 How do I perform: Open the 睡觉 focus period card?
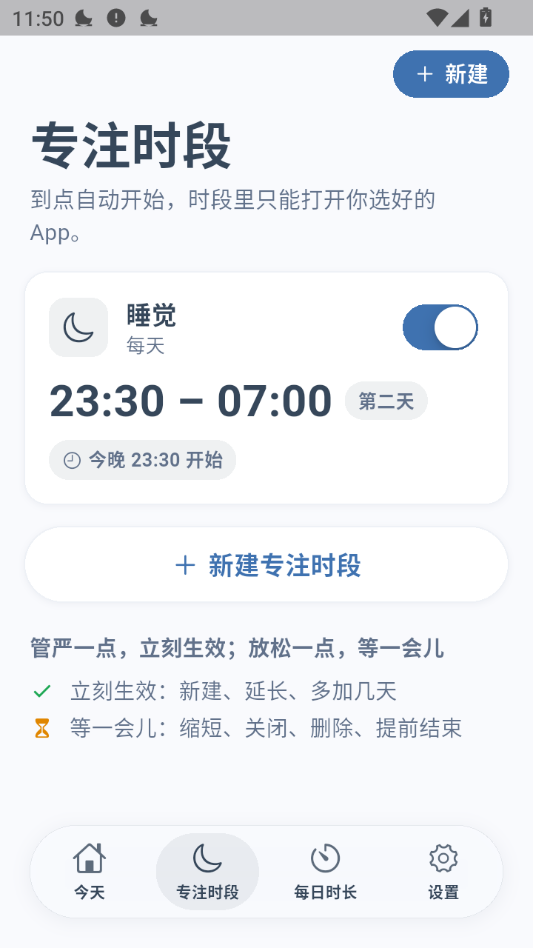pos(266,388)
